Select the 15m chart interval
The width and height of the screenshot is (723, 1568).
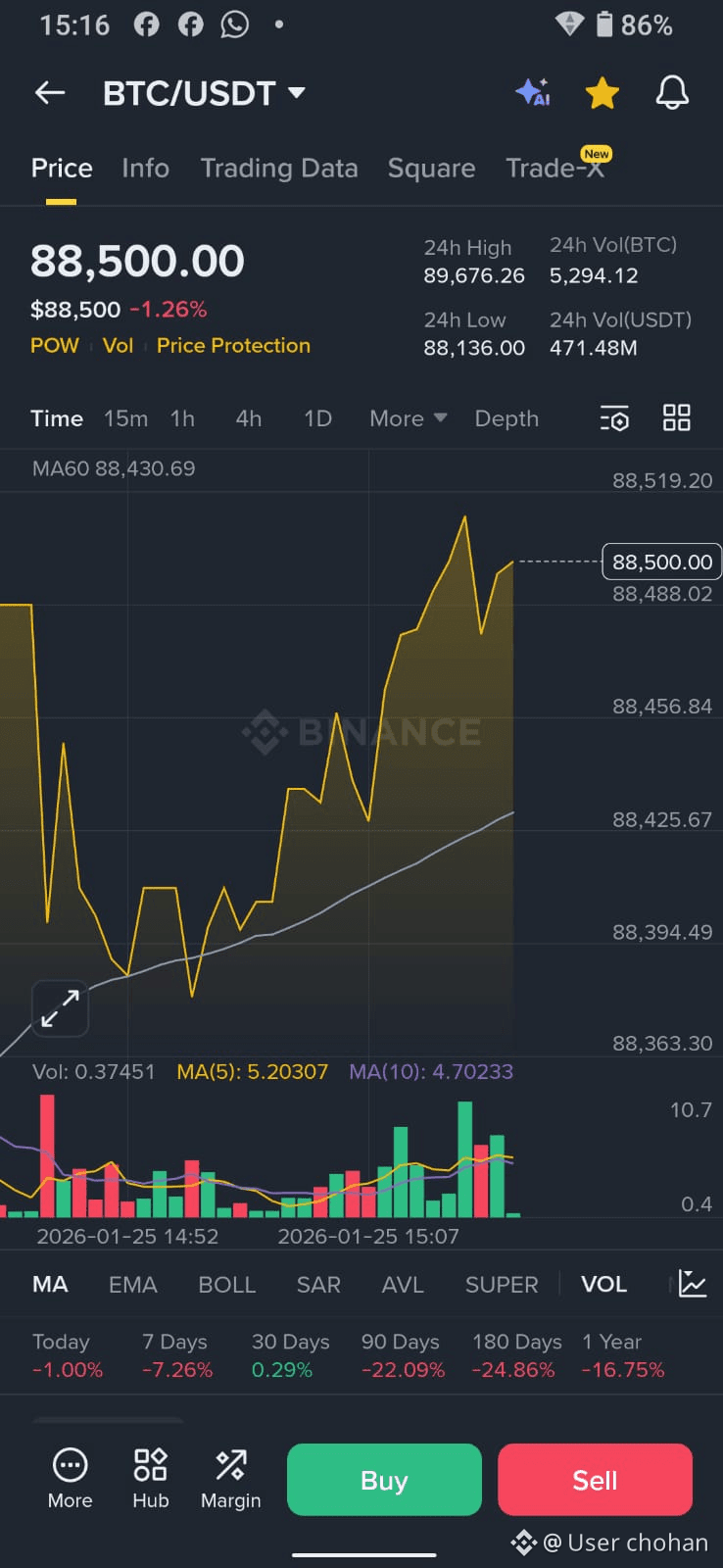click(125, 418)
